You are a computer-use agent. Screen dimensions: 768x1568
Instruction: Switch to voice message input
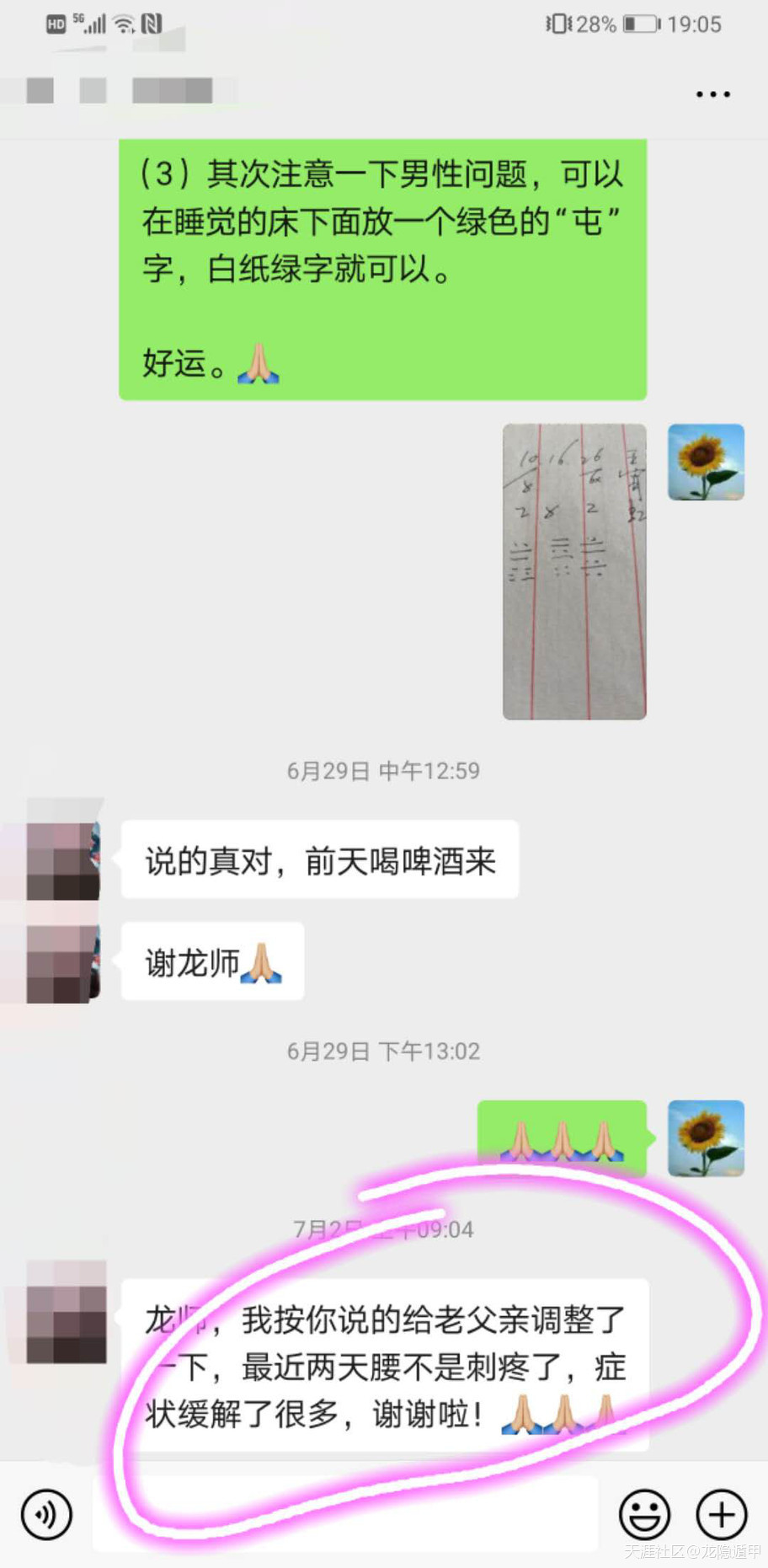click(x=46, y=1514)
